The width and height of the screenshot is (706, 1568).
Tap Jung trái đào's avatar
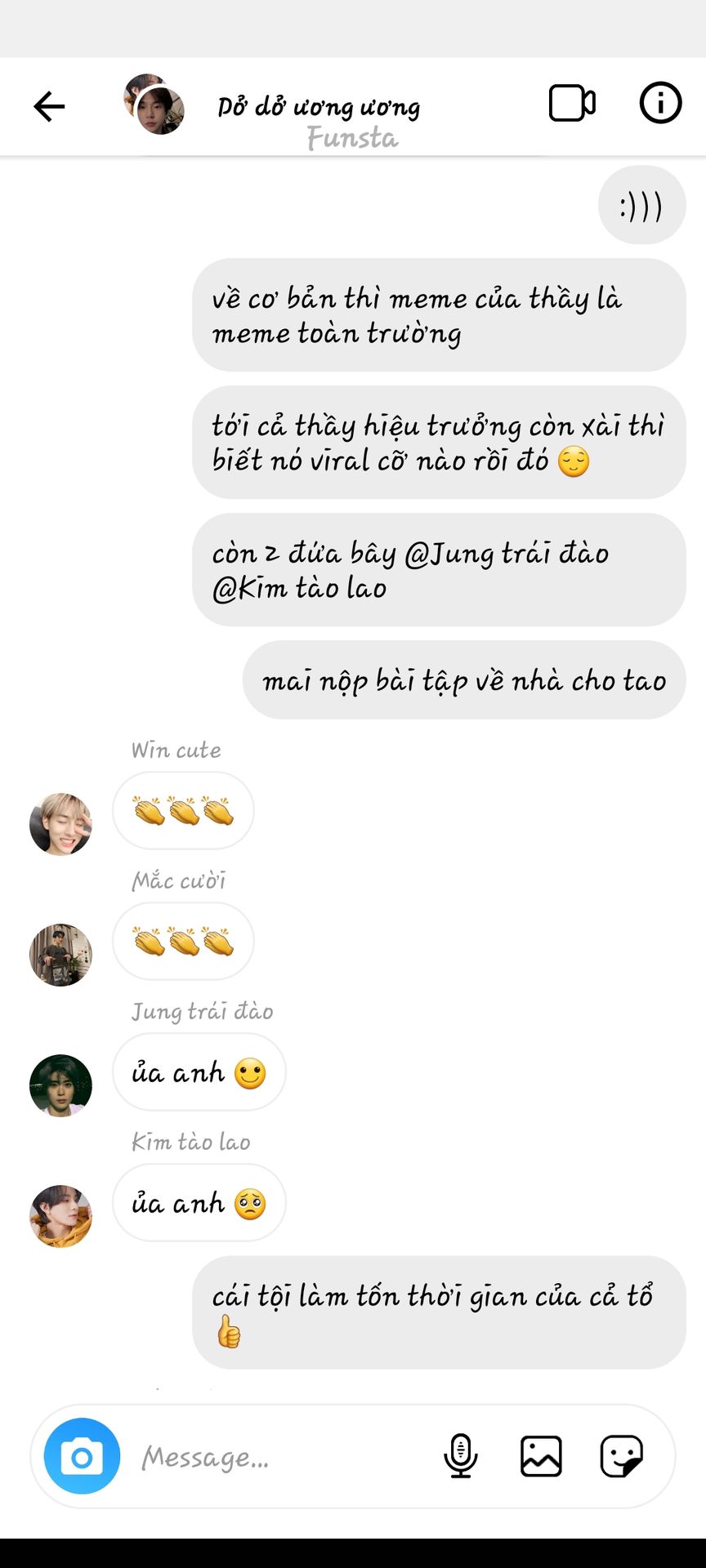point(60,1085)
